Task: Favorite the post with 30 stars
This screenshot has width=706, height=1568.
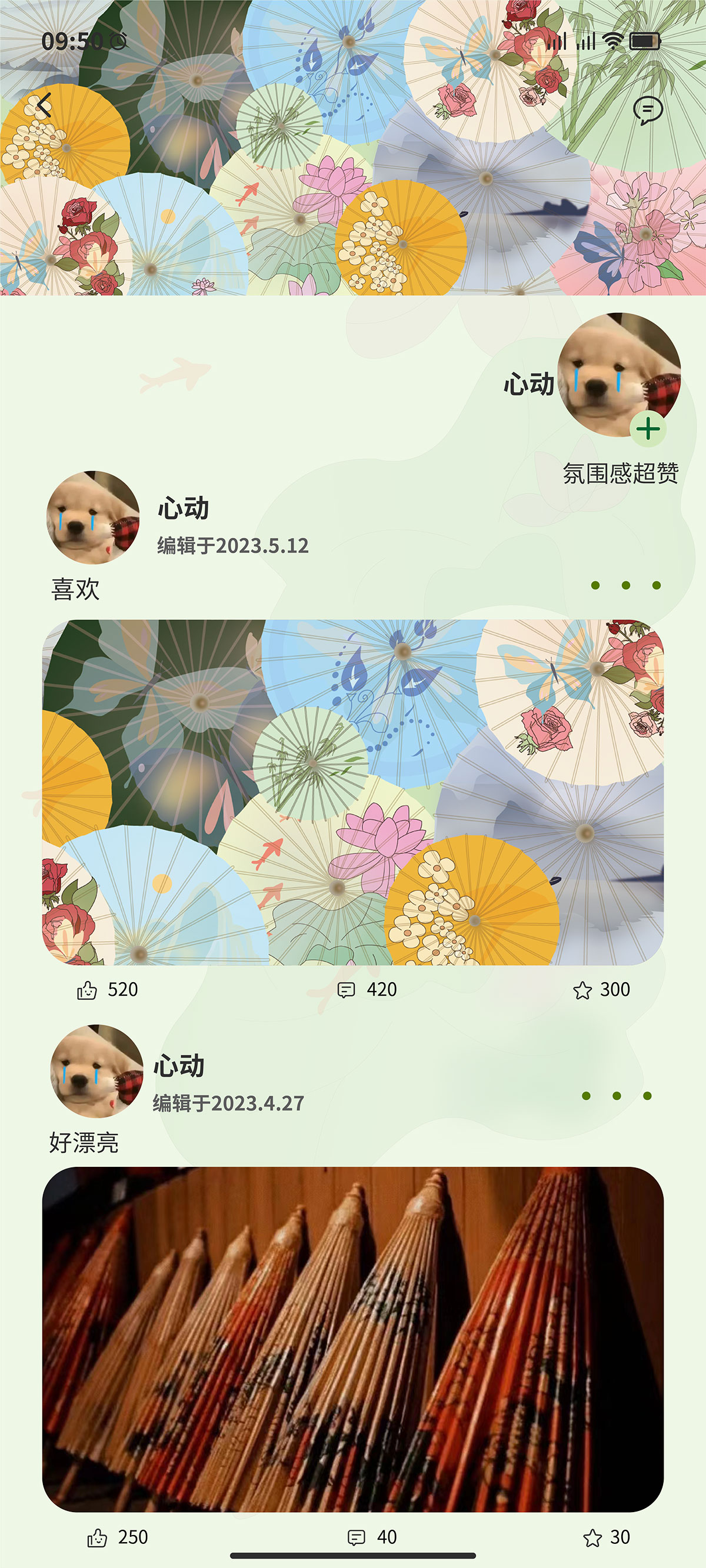Action: tap(592, 1537)
